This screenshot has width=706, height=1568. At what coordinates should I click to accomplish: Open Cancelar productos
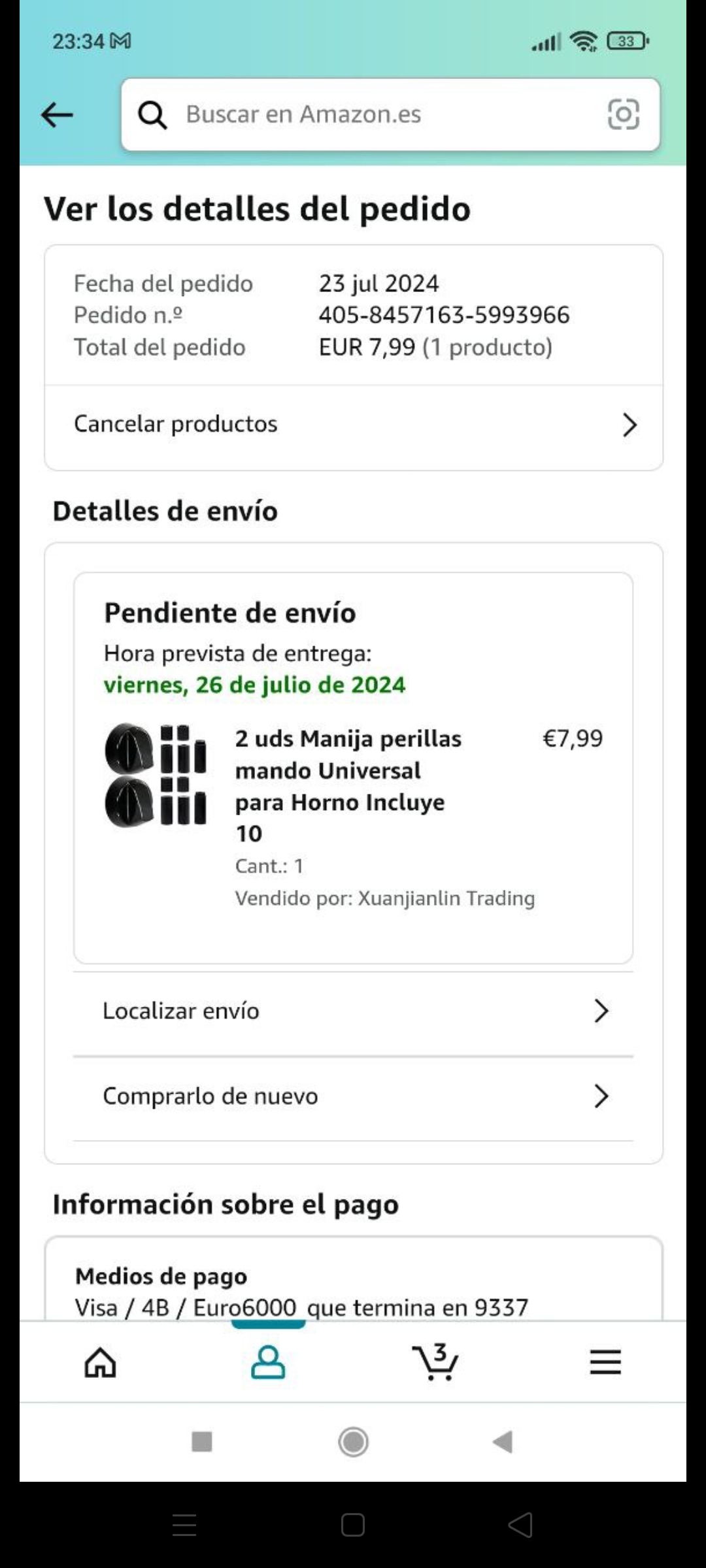pyautogui.click(x=353, y=425)
